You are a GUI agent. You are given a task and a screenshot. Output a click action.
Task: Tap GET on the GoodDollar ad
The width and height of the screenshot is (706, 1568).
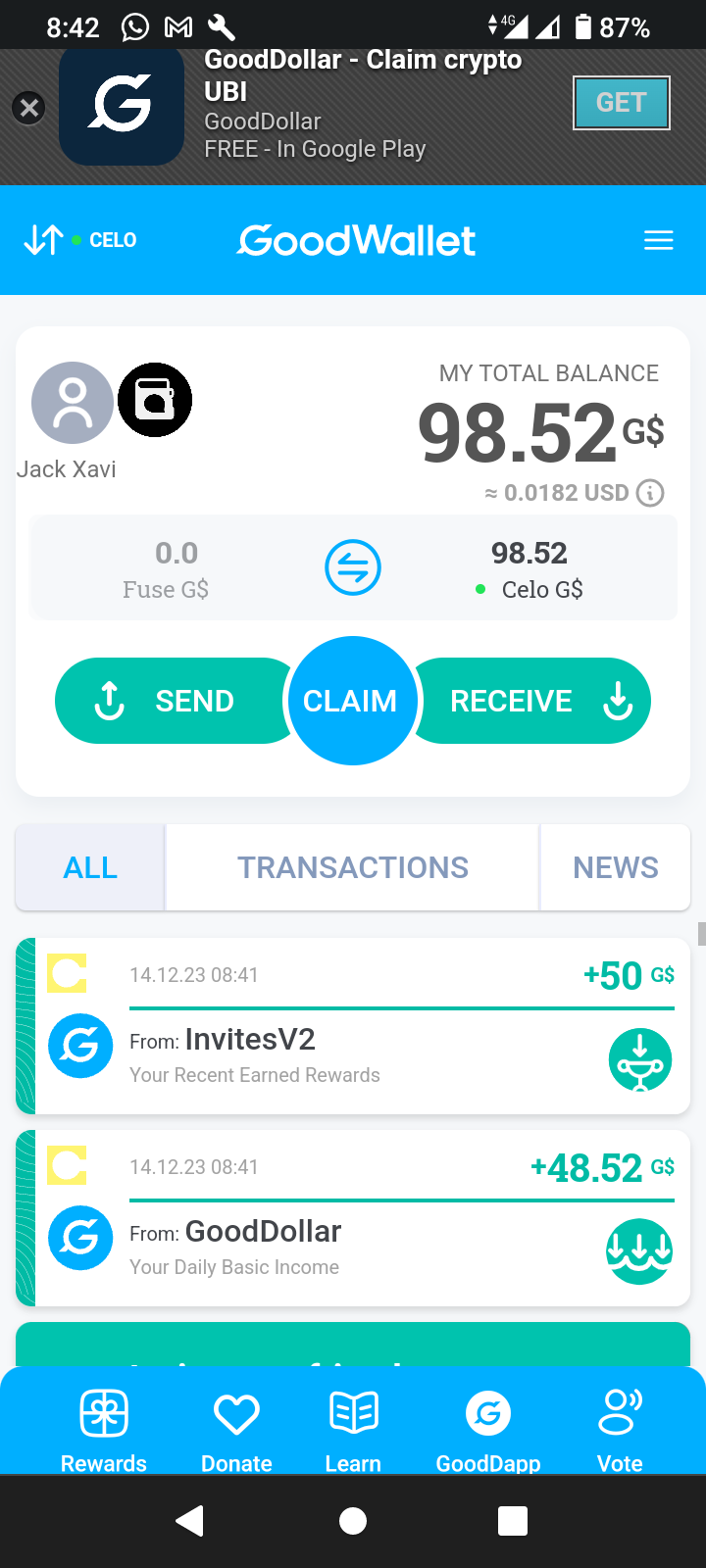click(x=621, y=103)
